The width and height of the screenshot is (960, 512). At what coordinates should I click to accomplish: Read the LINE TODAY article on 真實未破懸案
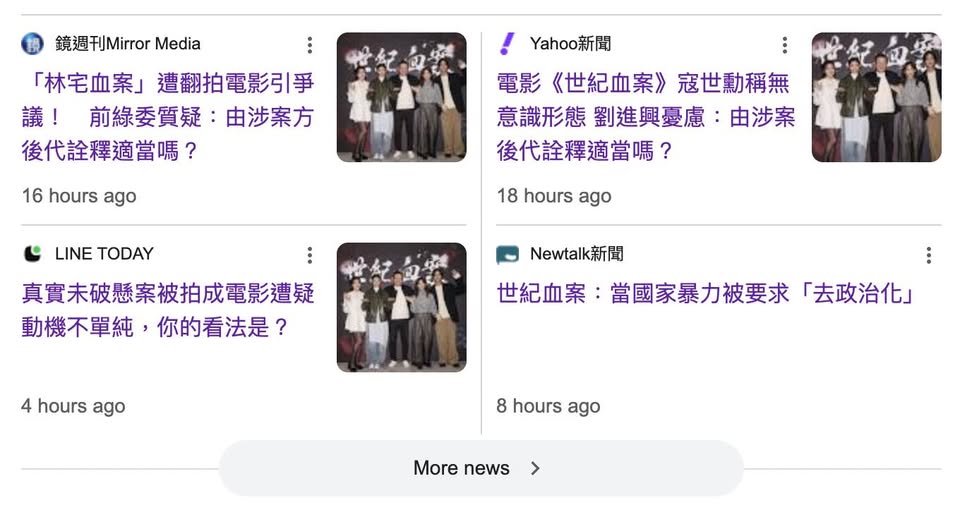168,310
